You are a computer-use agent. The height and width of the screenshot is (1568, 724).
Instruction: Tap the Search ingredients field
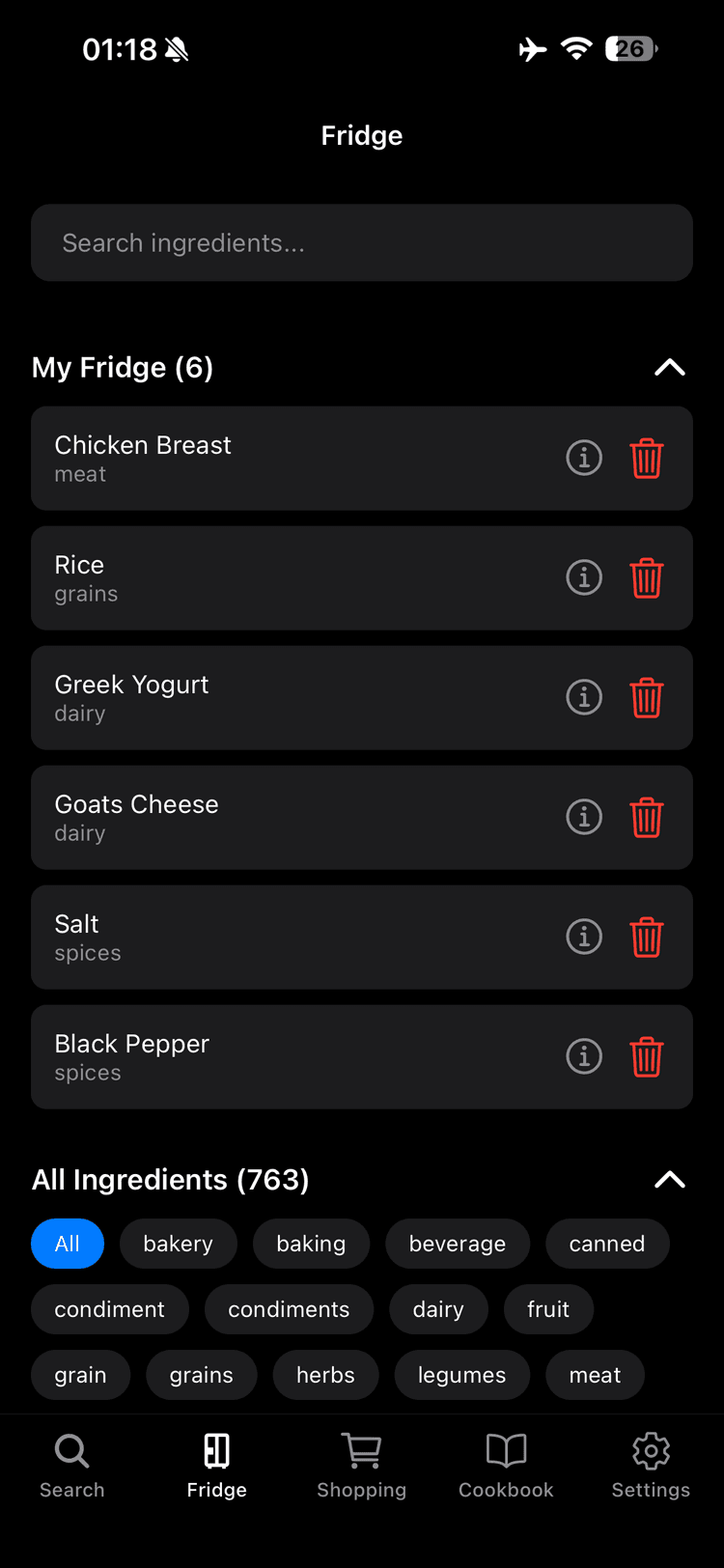361,242
